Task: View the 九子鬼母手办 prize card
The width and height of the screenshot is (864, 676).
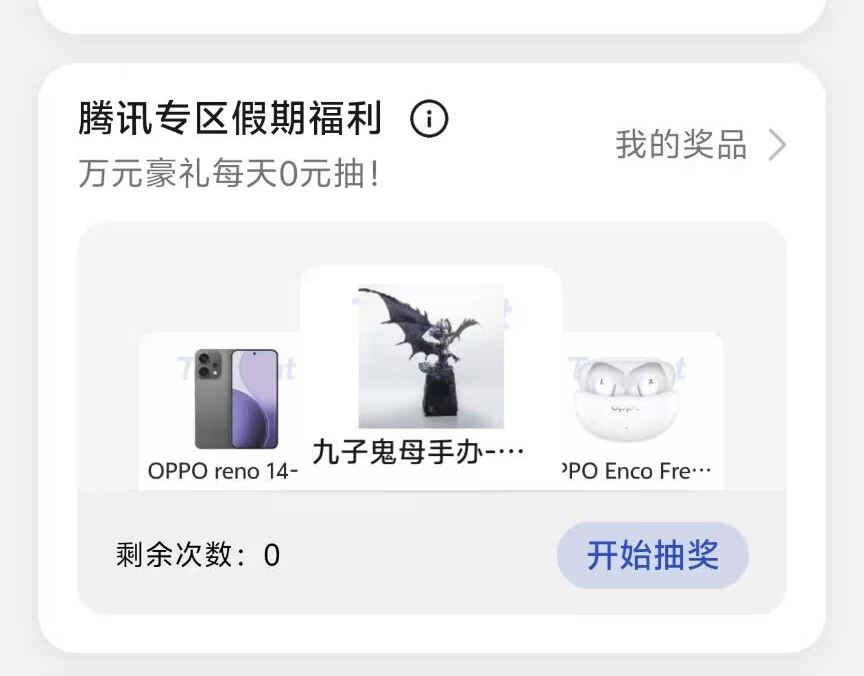Action: 431,375
